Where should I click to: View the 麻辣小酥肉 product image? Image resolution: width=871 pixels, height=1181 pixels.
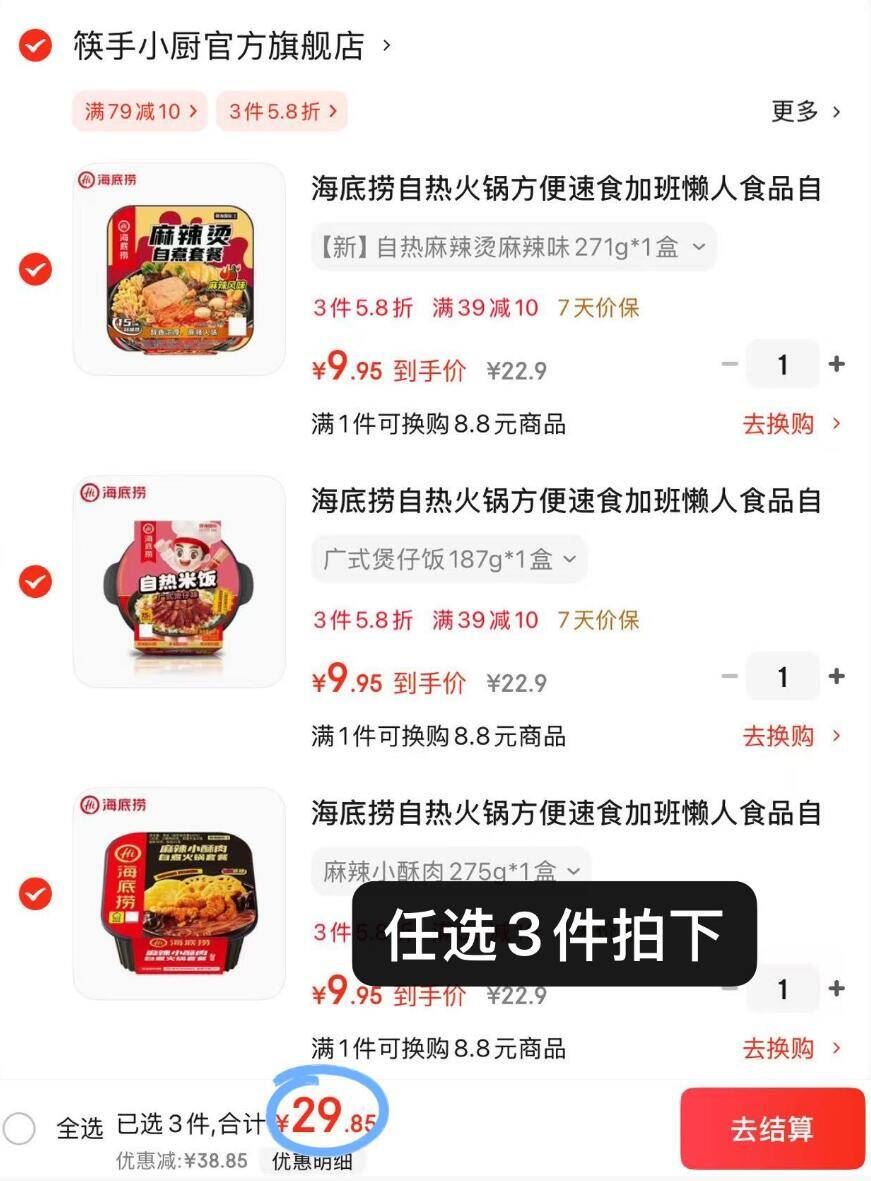pos(178,895)
